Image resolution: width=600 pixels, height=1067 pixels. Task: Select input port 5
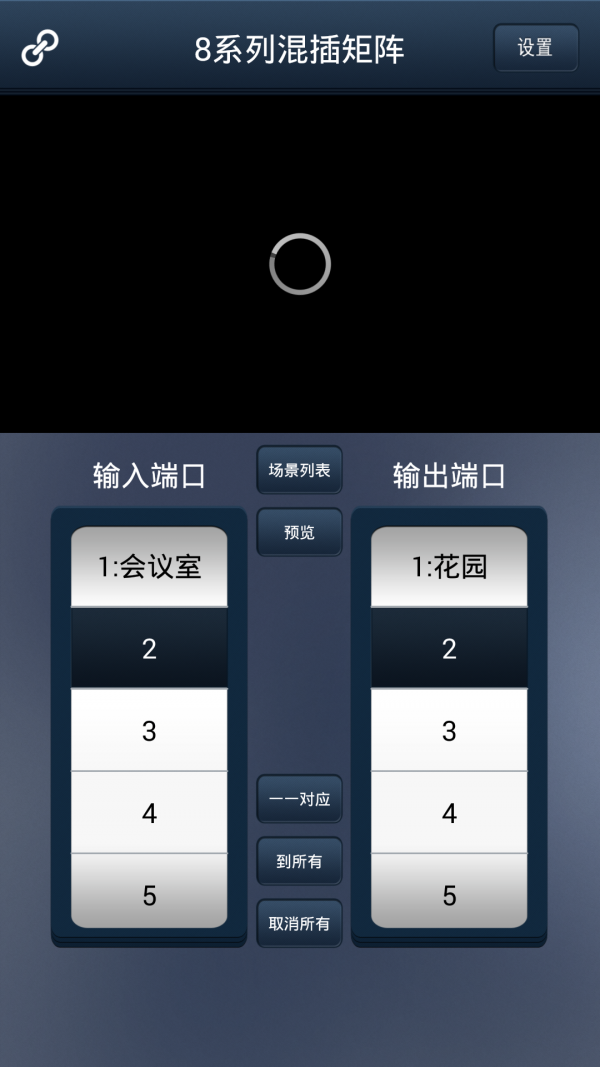(149, 893)
